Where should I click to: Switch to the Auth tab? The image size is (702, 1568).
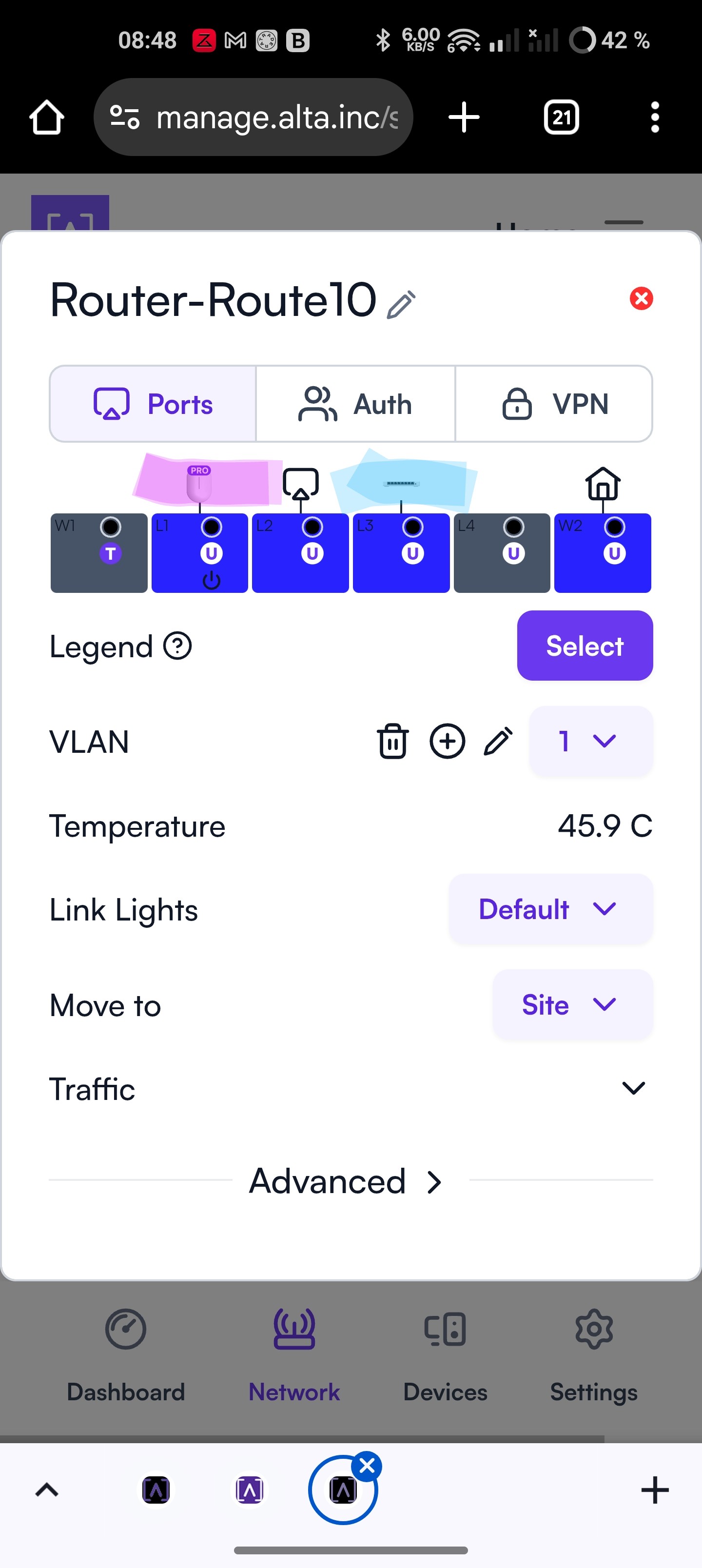point(355,404)
